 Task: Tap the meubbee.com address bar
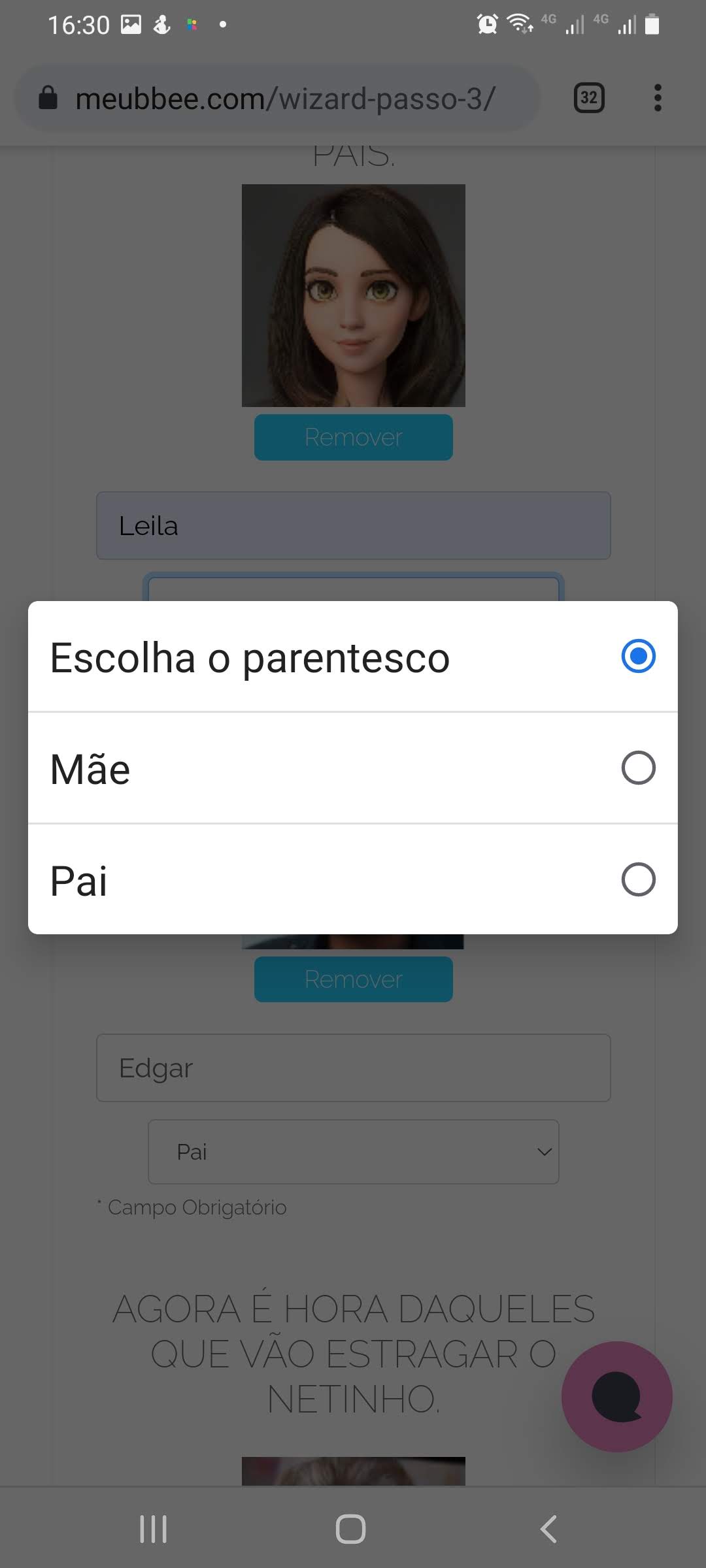tap(284, 99)
